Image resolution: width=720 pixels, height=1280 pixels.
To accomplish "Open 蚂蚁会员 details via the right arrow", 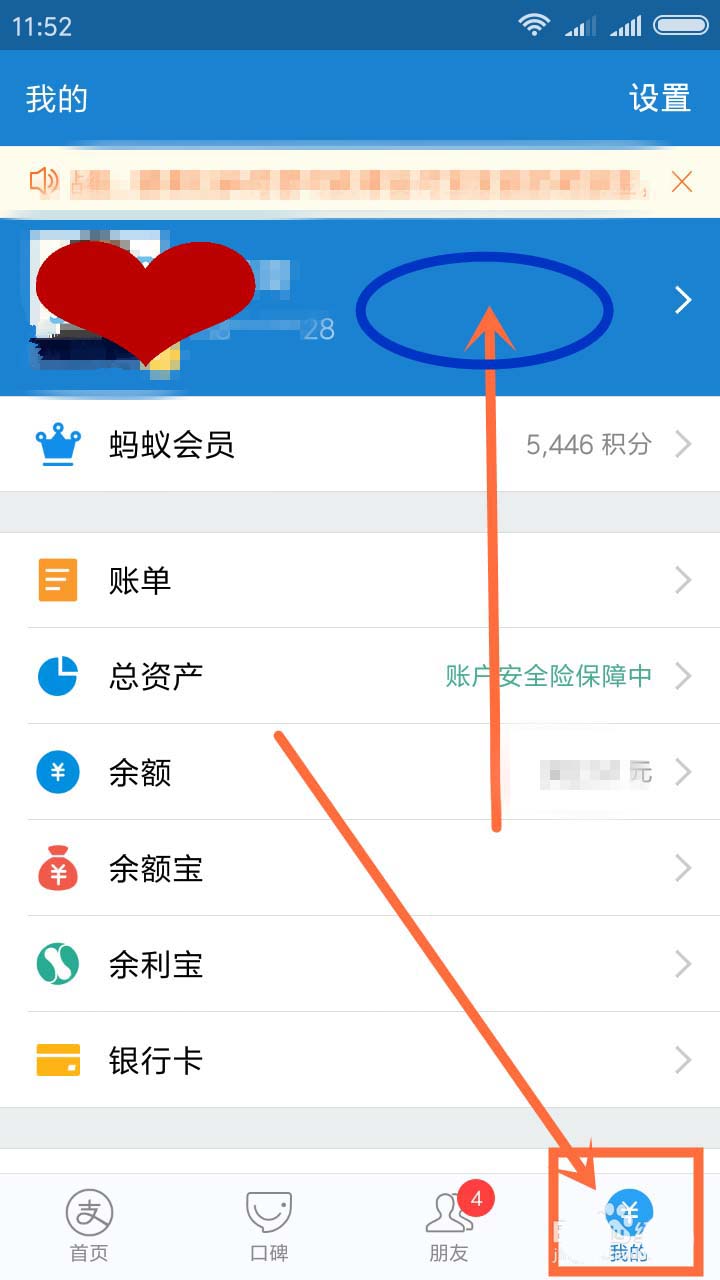I will [x=684, y=444].
